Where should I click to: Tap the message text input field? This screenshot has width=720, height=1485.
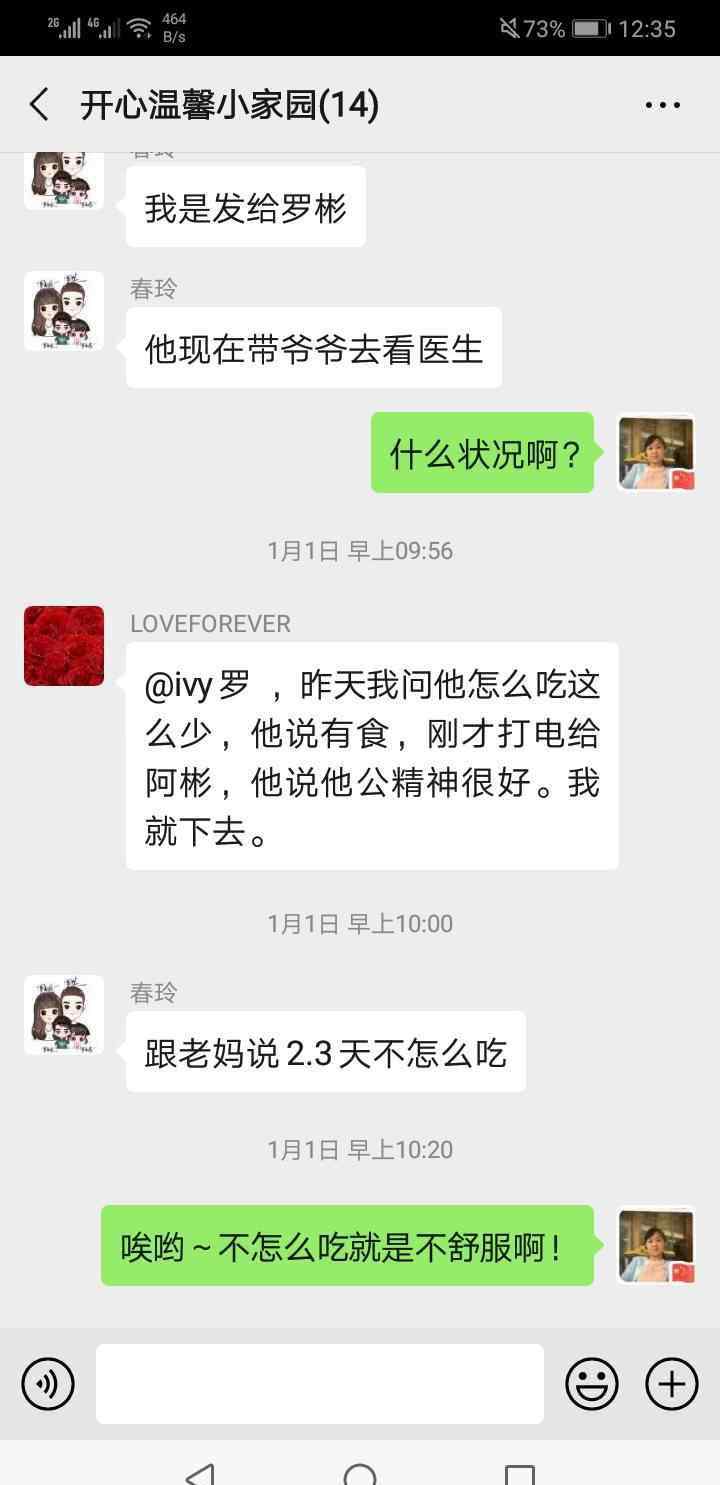pos(320,1384)
